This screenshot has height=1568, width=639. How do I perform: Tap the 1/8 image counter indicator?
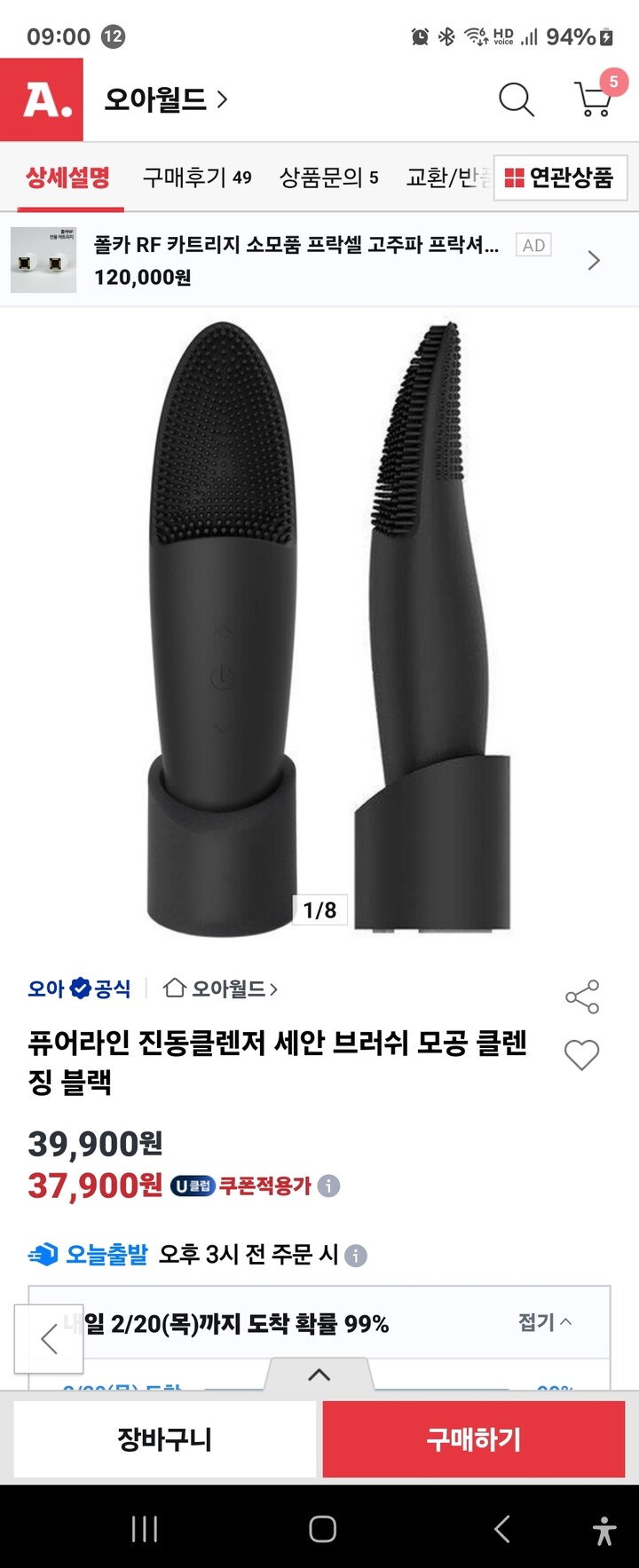[x=319, y=910]
